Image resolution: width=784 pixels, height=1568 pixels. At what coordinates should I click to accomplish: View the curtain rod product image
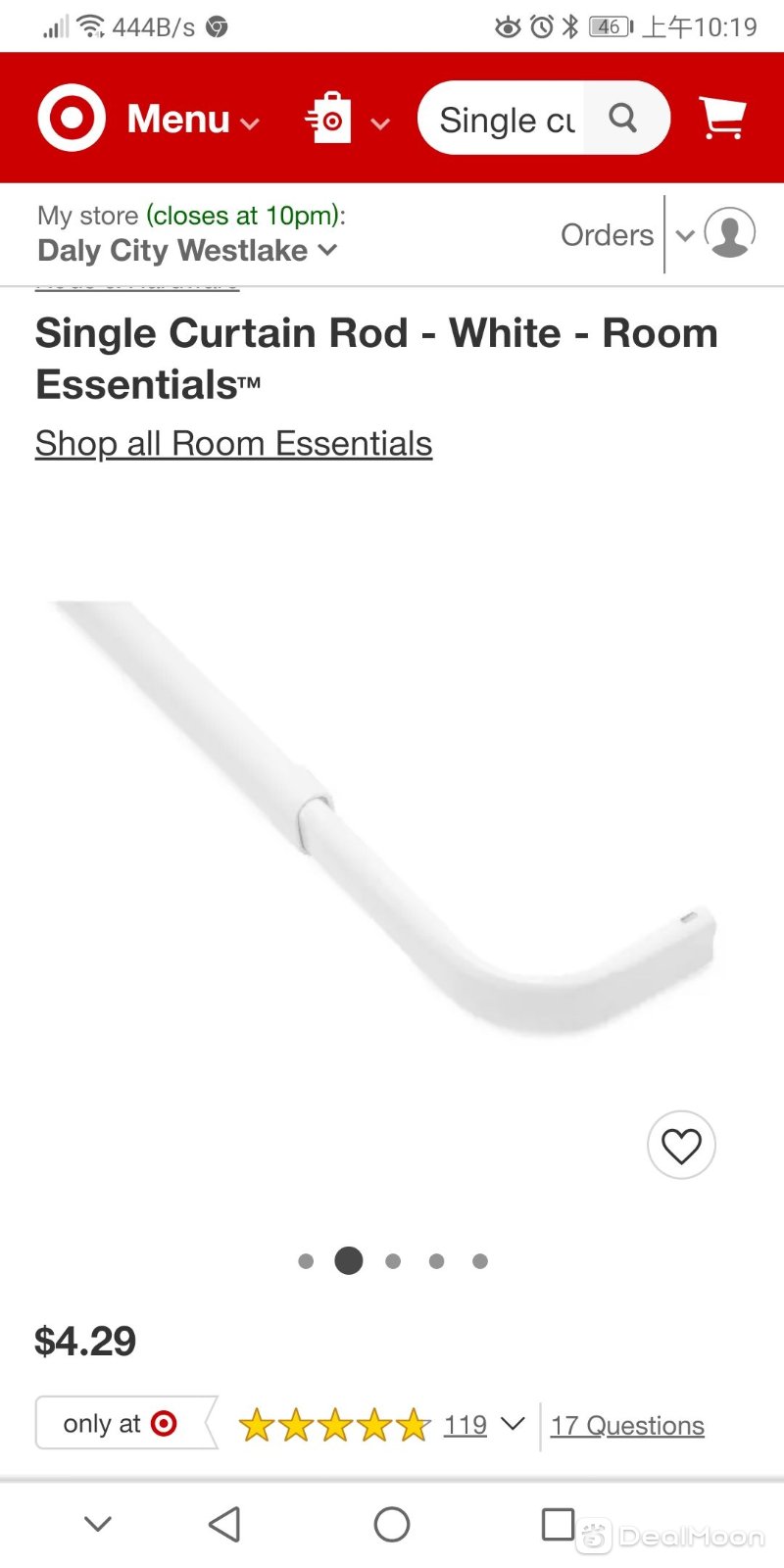click(392, 823)
